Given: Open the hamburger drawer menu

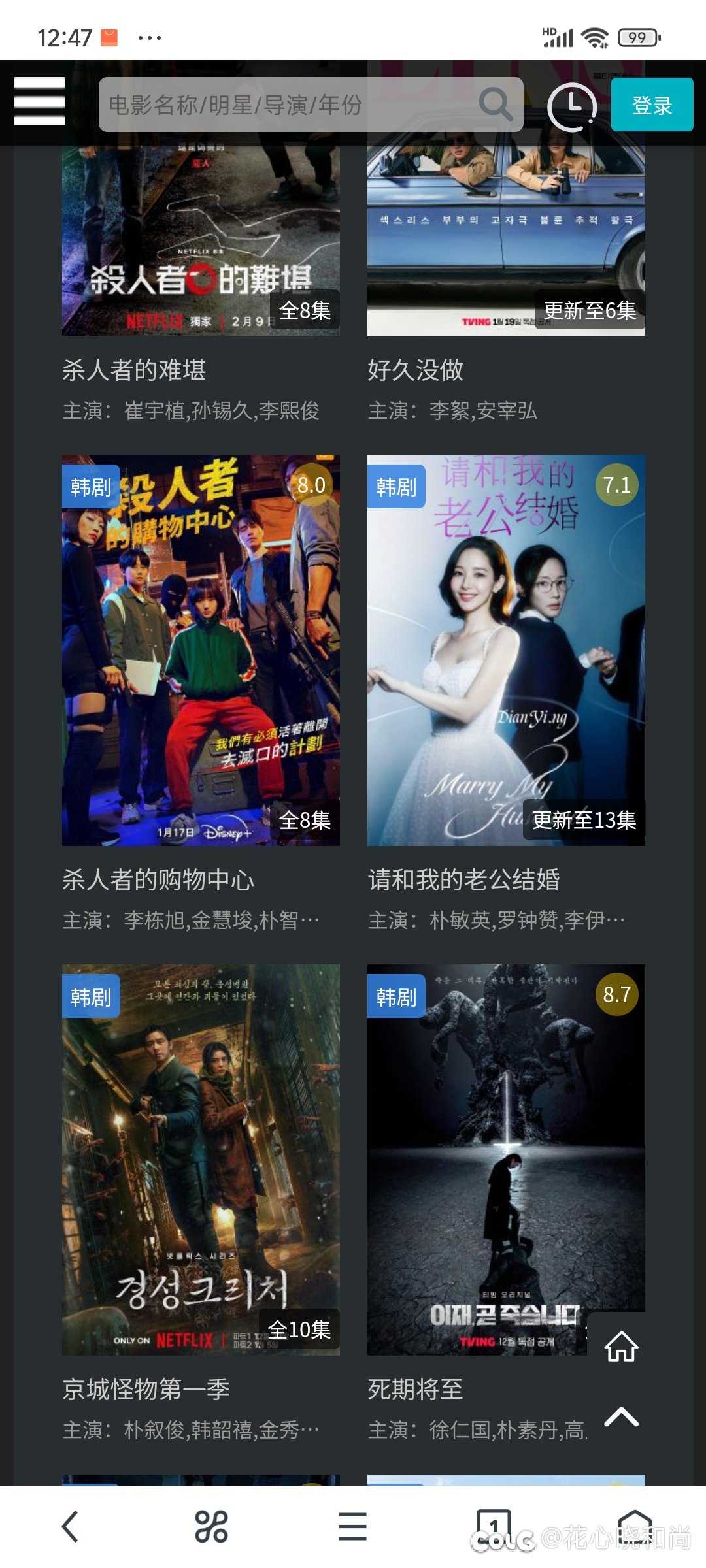Looking at the screenshot, I should (39, 101).
